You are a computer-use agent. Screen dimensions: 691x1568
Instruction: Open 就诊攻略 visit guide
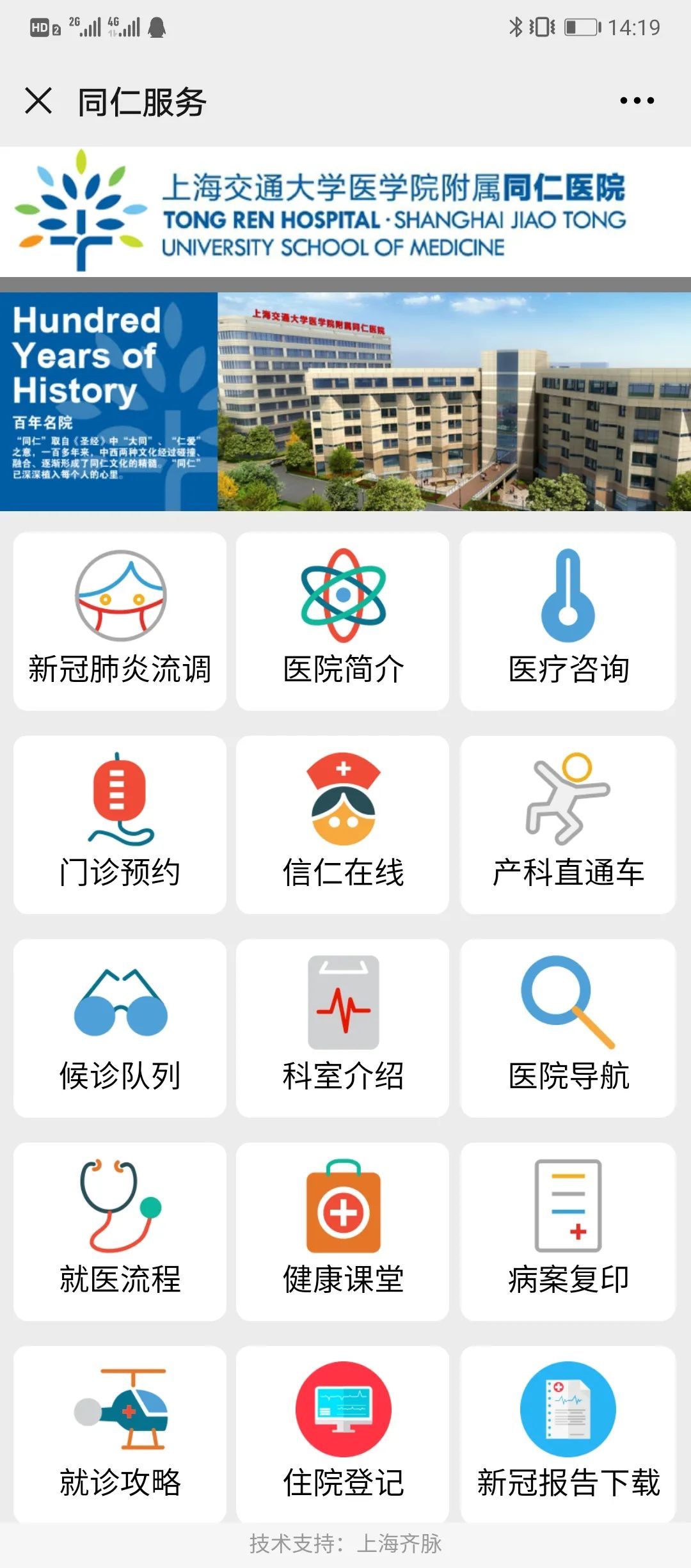pos(120,1434)
